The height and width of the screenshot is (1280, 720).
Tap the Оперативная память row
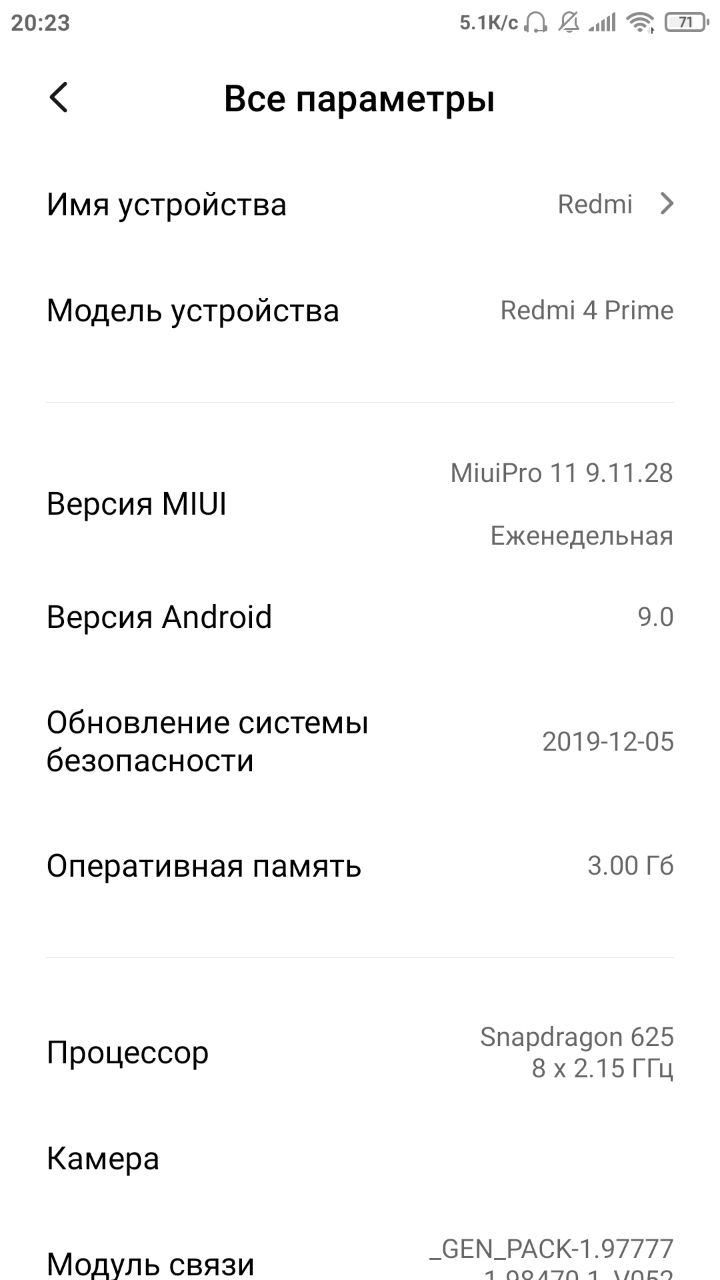360,866
